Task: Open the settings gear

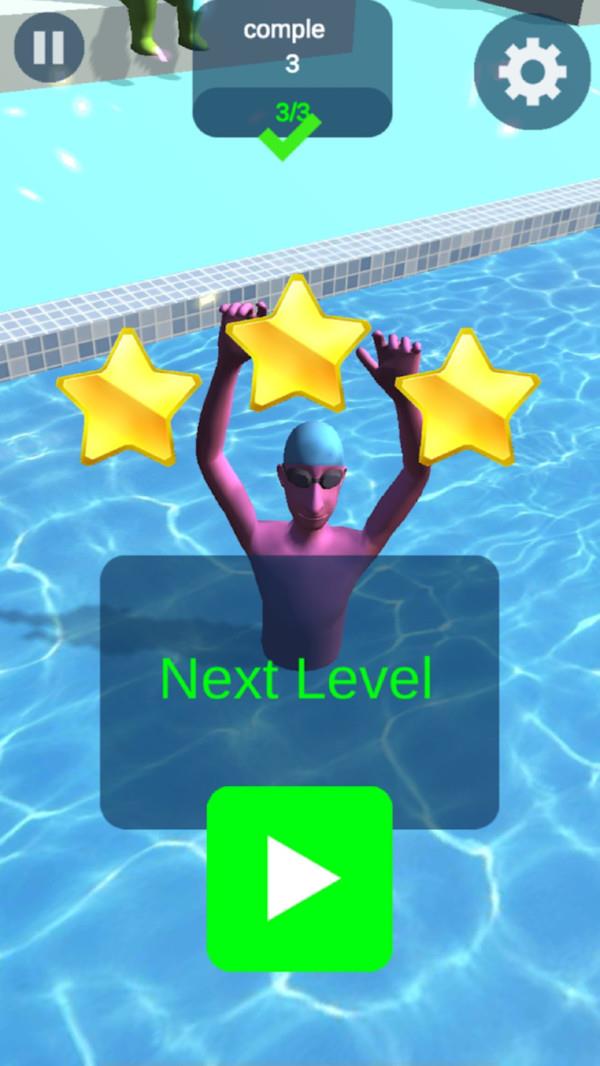Action: pyautogui.click(x=531, y=71)
